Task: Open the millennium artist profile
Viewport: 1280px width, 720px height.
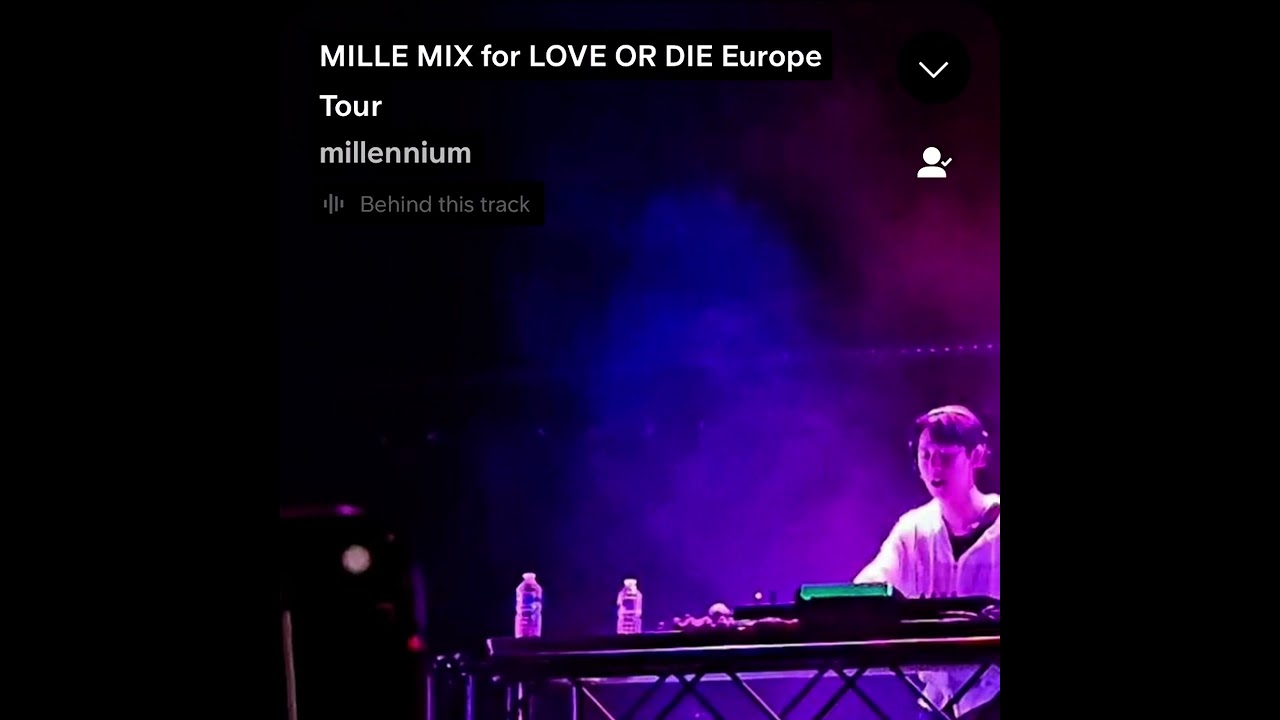Action: (395, 153)
